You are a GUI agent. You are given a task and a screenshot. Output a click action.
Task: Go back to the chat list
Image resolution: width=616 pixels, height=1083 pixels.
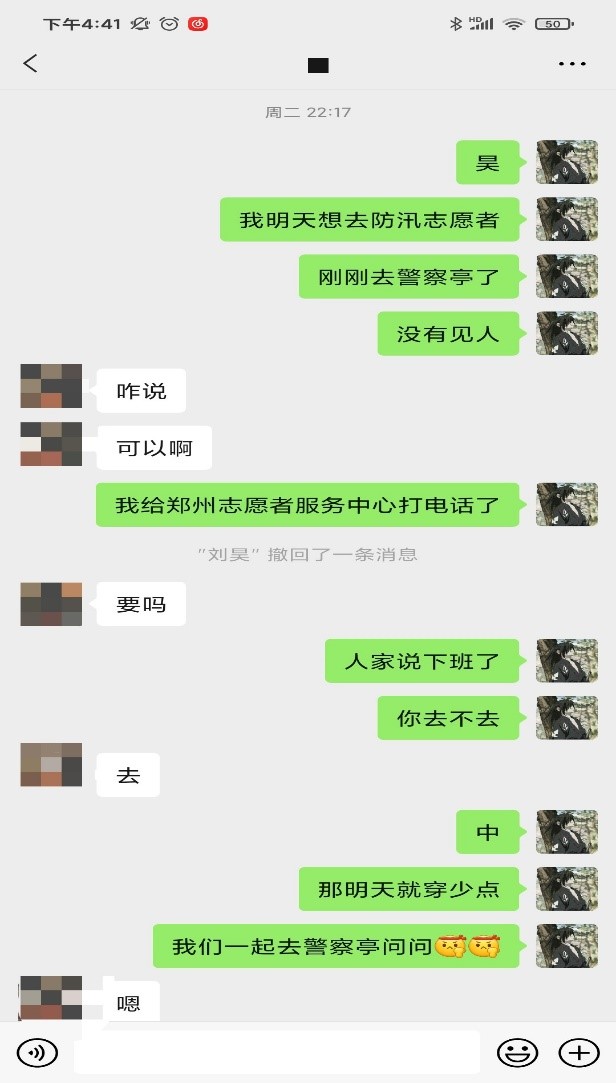pos(30,64)
